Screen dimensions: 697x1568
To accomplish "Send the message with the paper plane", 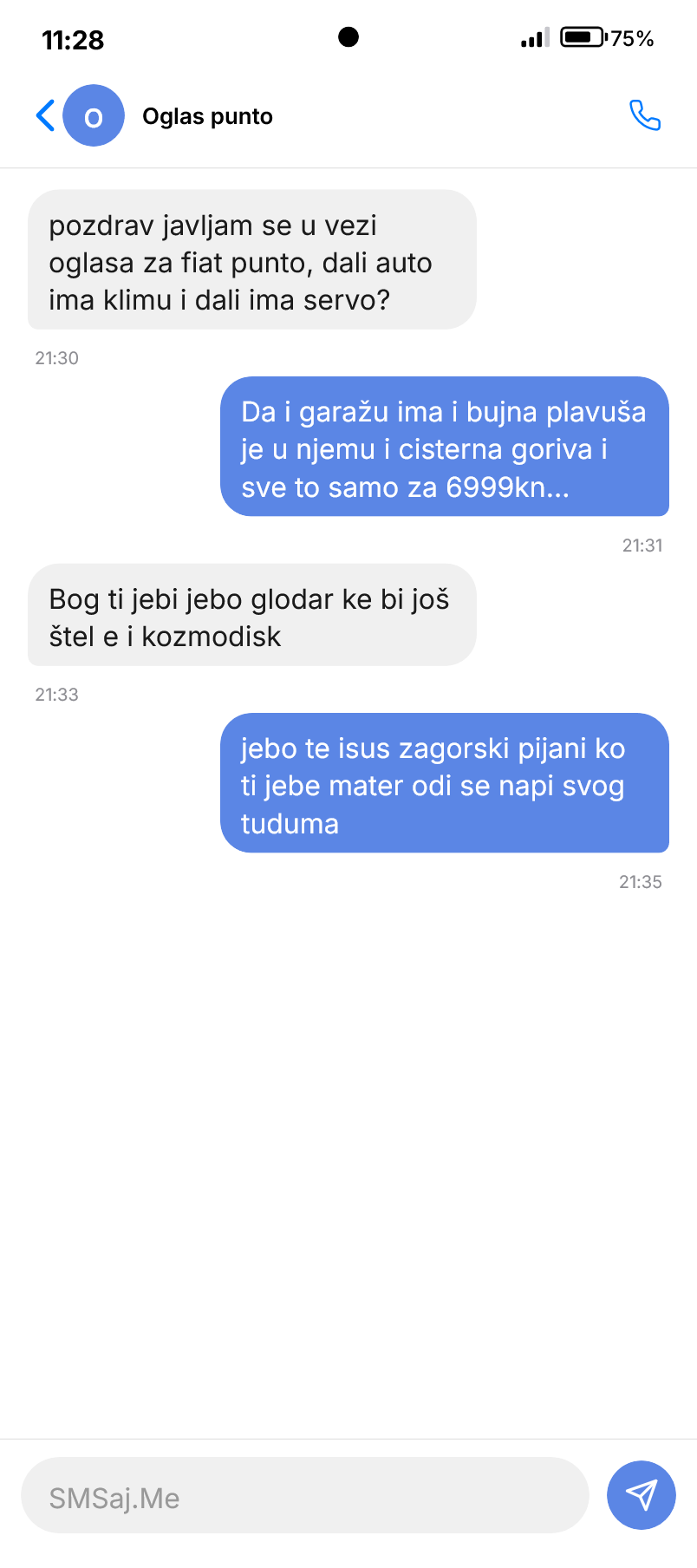I will (x=641, y=1495).
